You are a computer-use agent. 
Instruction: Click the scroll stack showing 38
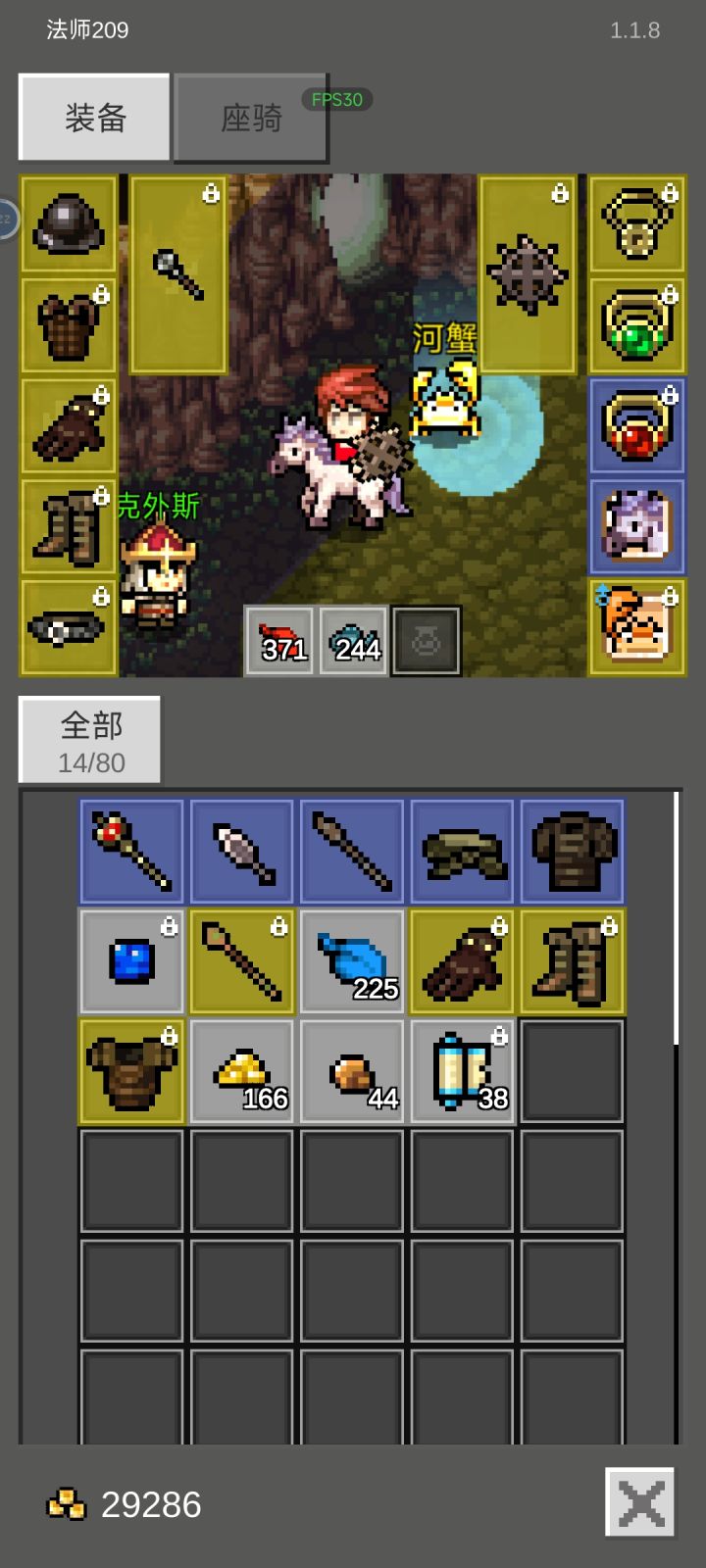462,1070
